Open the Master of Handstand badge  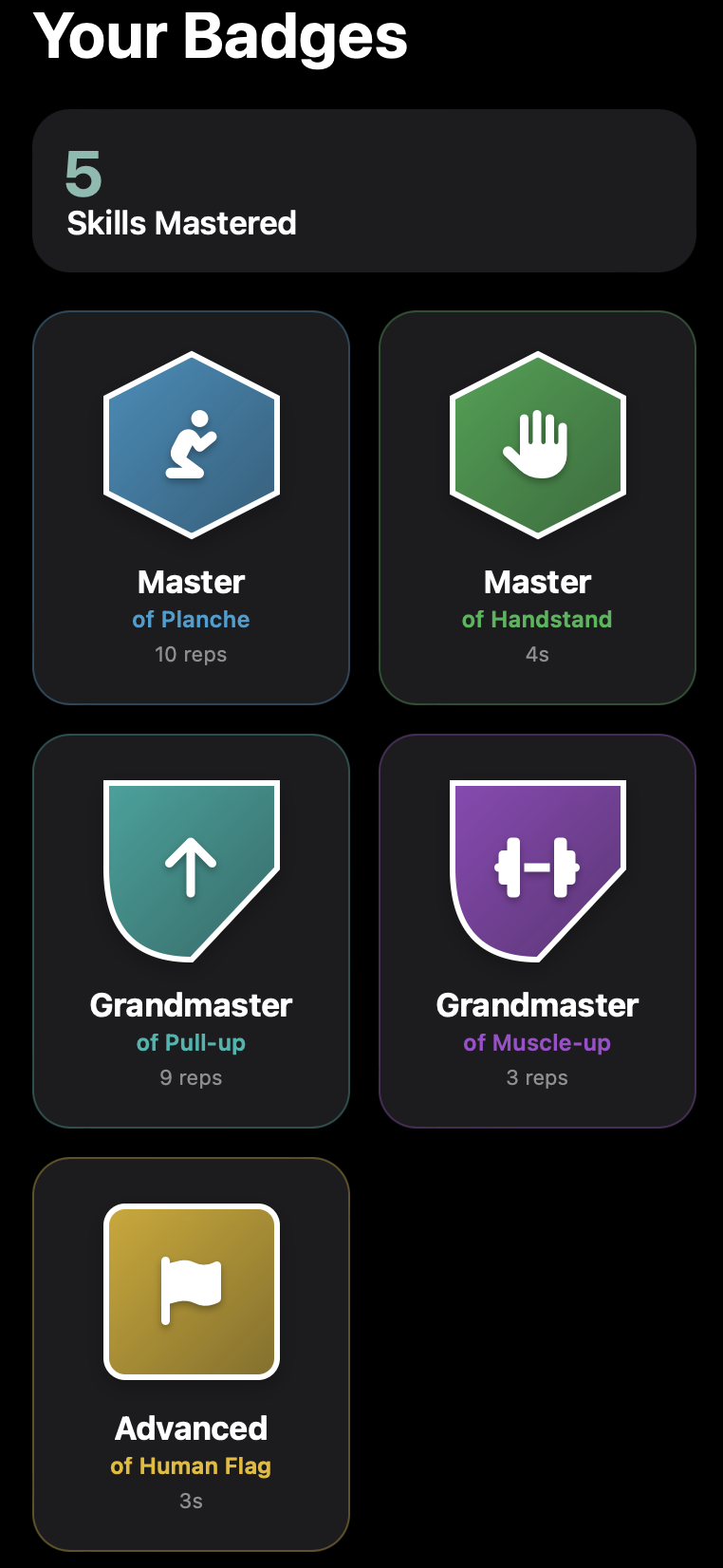click(537, 508)
